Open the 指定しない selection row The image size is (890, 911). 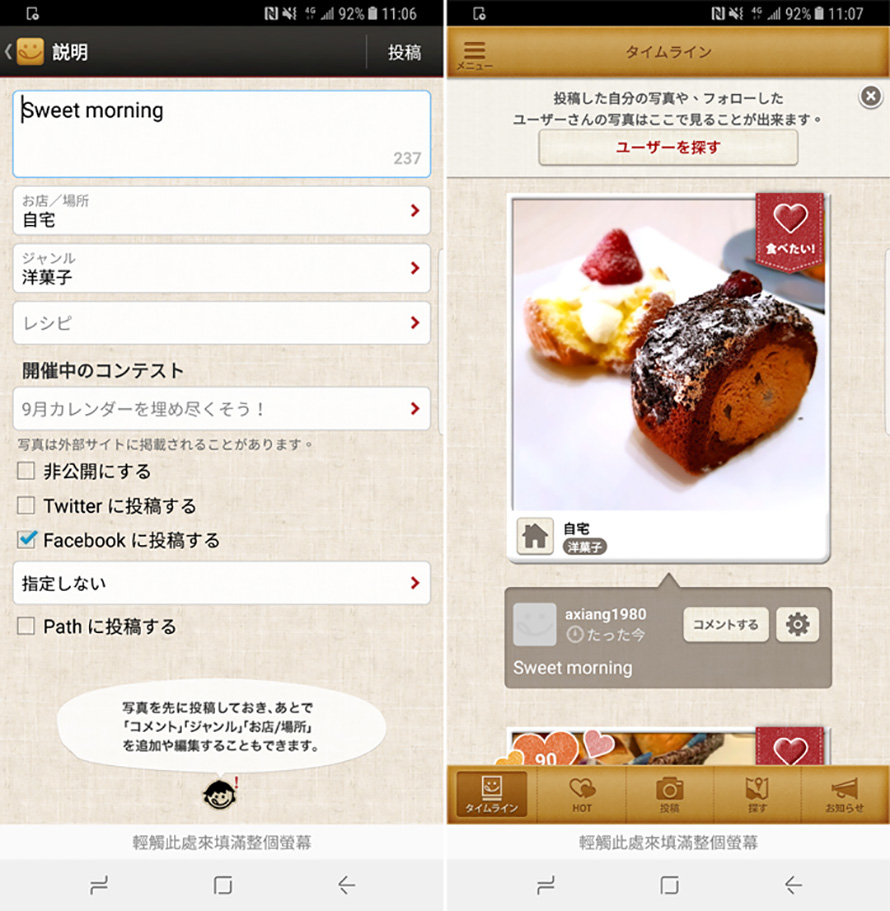(x=222, y=583)
